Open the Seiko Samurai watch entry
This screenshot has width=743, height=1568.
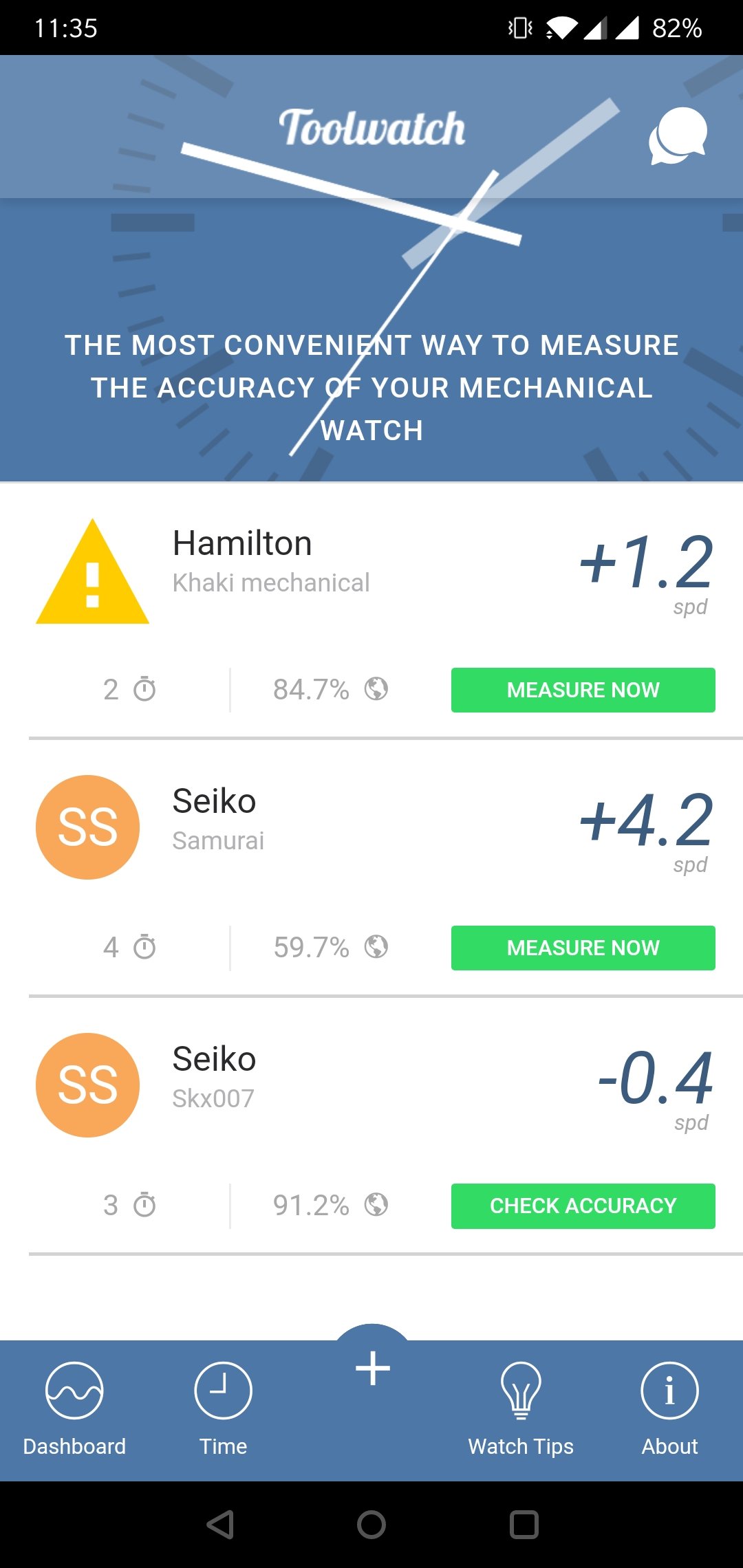coord(371,827)
